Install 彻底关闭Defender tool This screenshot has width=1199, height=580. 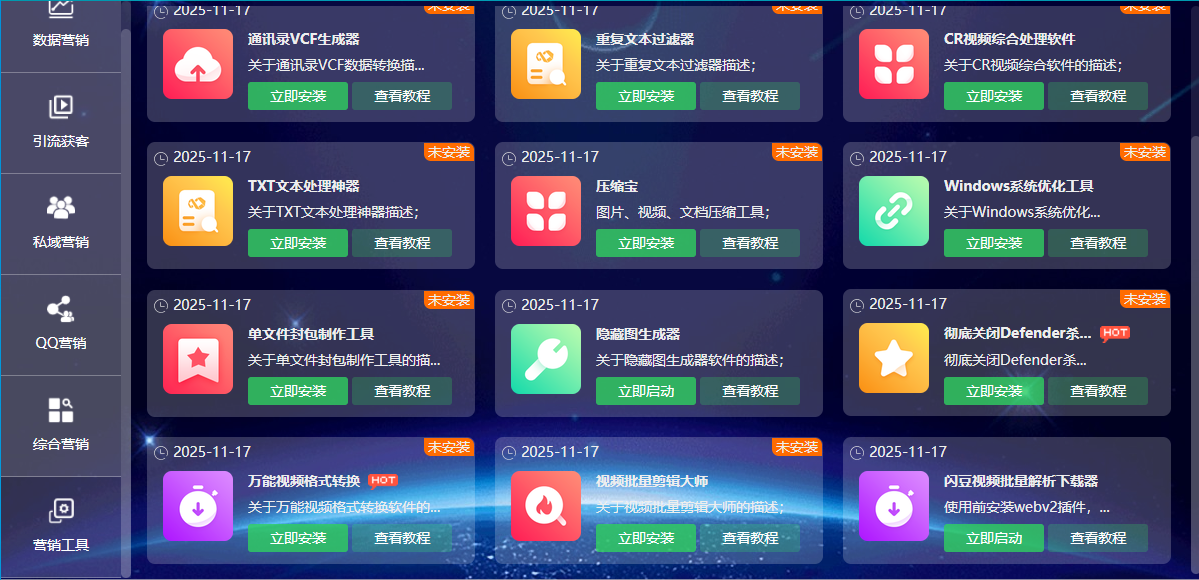[994, 391]
